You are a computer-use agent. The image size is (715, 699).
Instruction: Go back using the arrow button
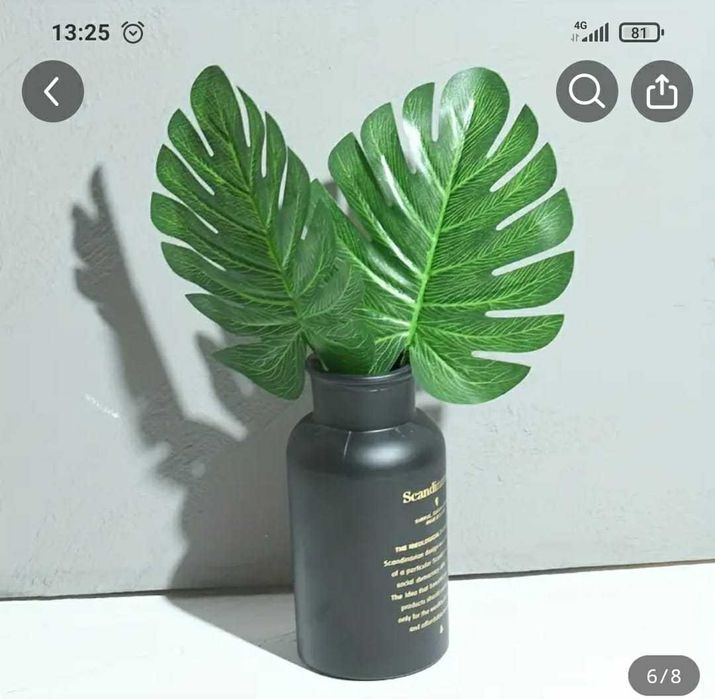pyautogui.click(x=52, y=92)
